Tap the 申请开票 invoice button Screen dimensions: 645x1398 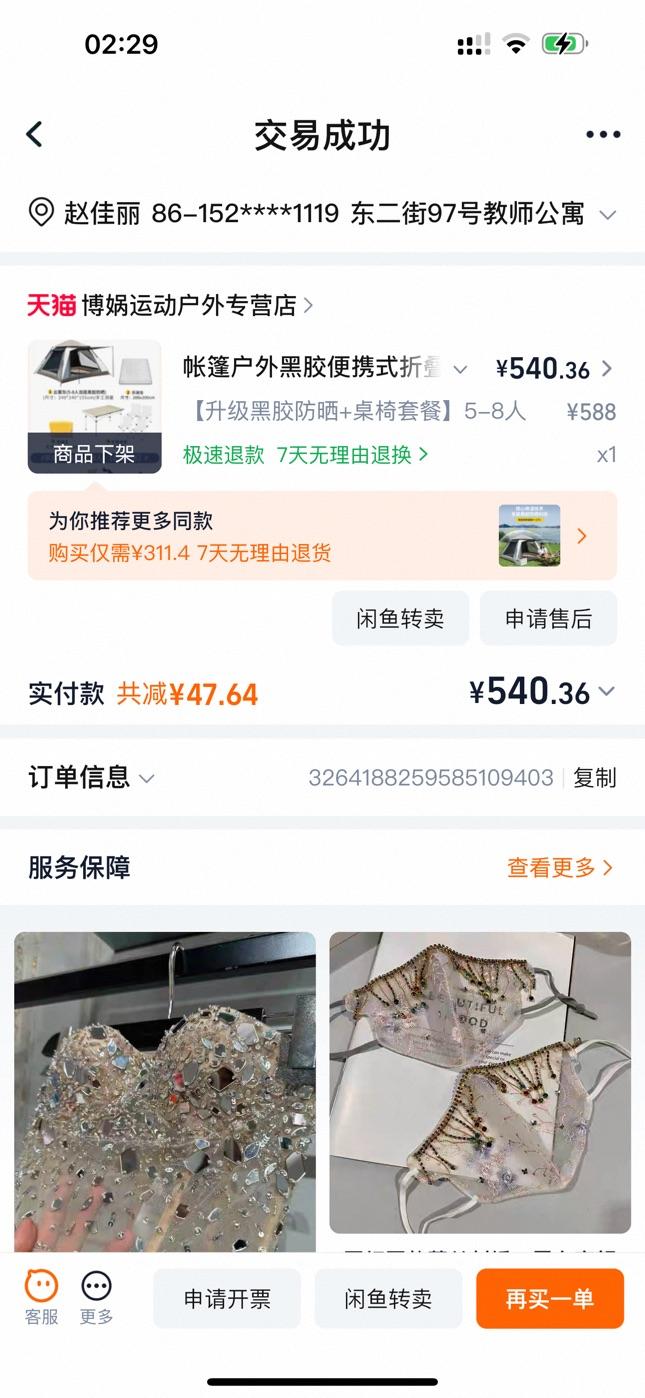227,1299
